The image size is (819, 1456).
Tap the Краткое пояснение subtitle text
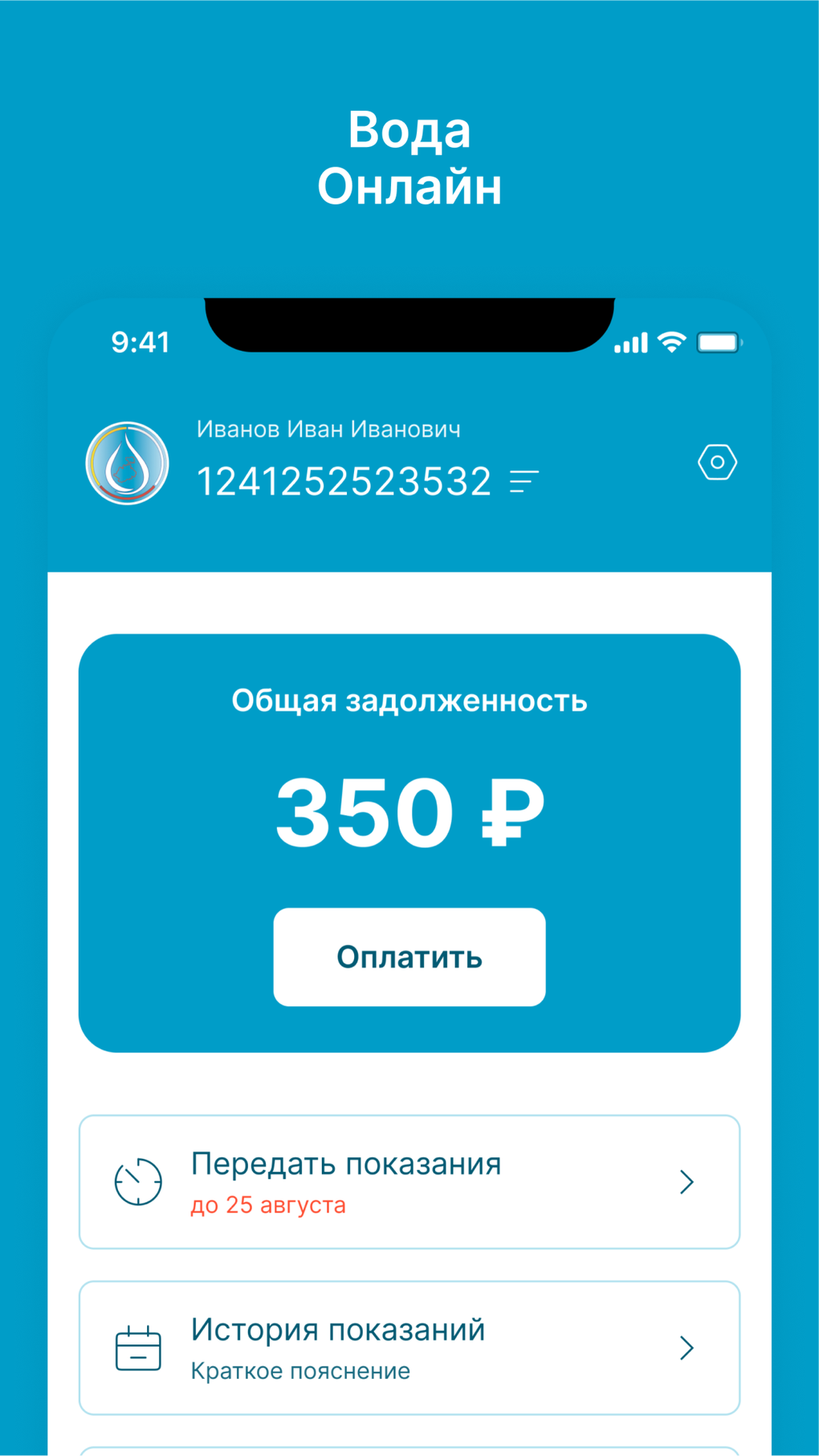click(299, 1370)
